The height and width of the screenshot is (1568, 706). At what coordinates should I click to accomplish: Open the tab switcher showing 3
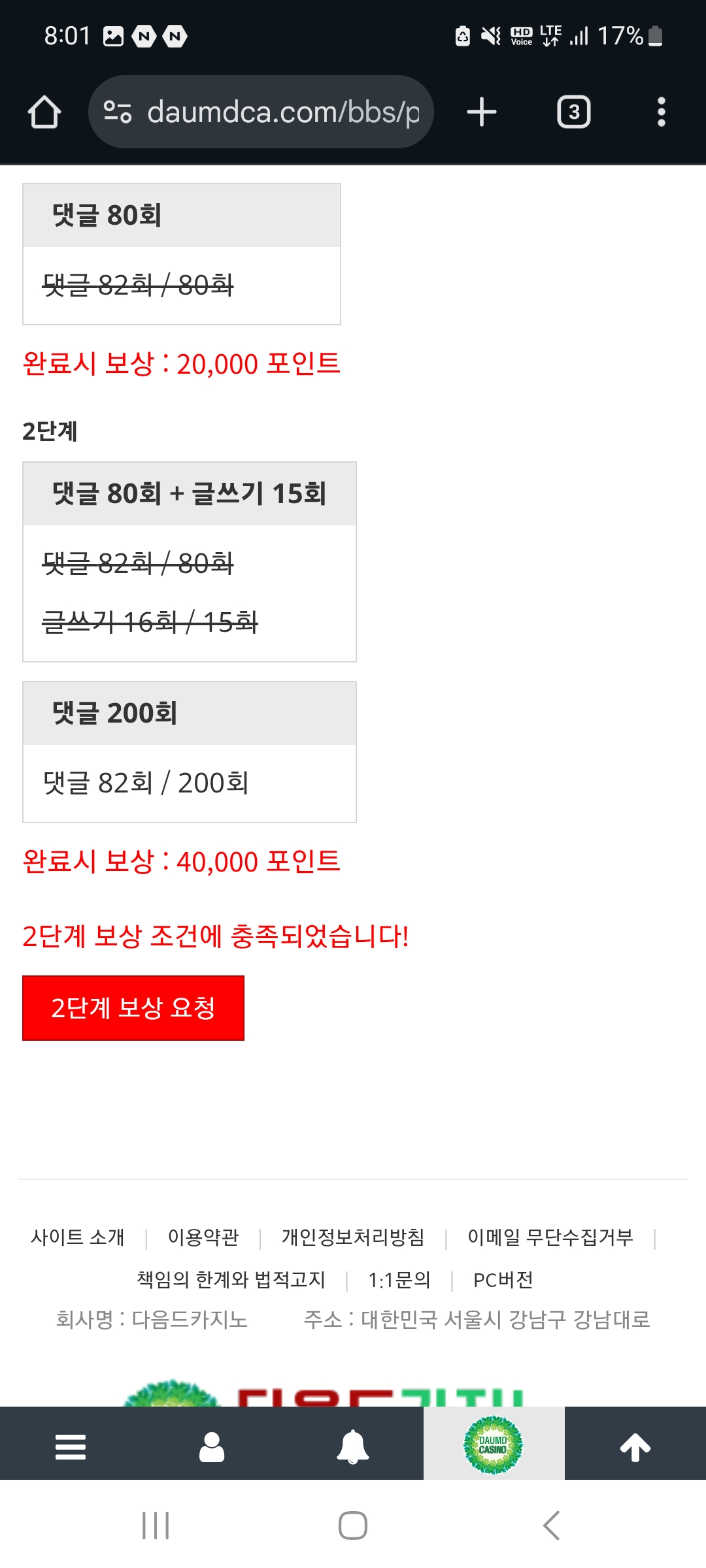(574, 112)
